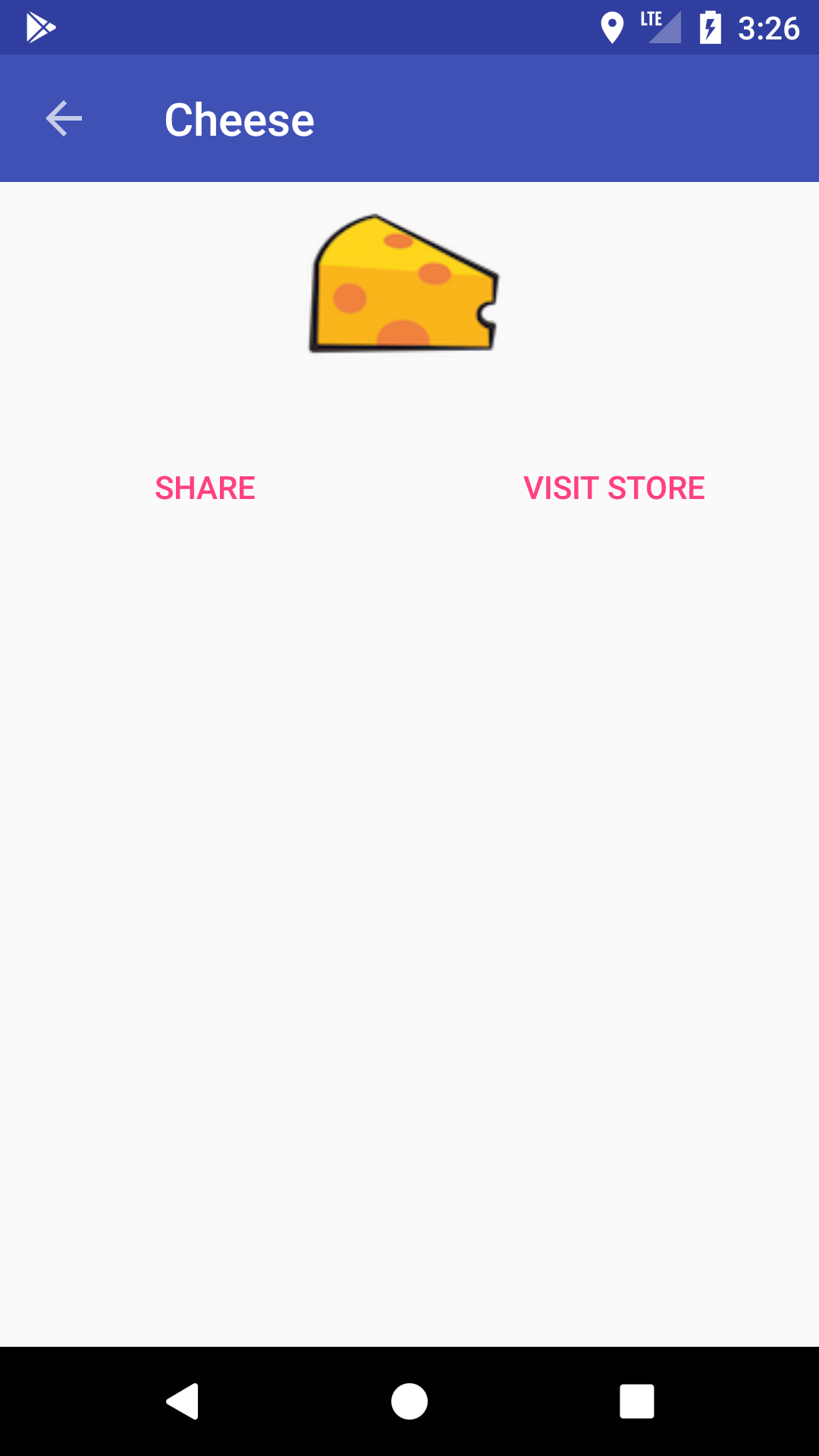Tap the charging battery icon
819x1456 pixels.
(x=711, y=27)
